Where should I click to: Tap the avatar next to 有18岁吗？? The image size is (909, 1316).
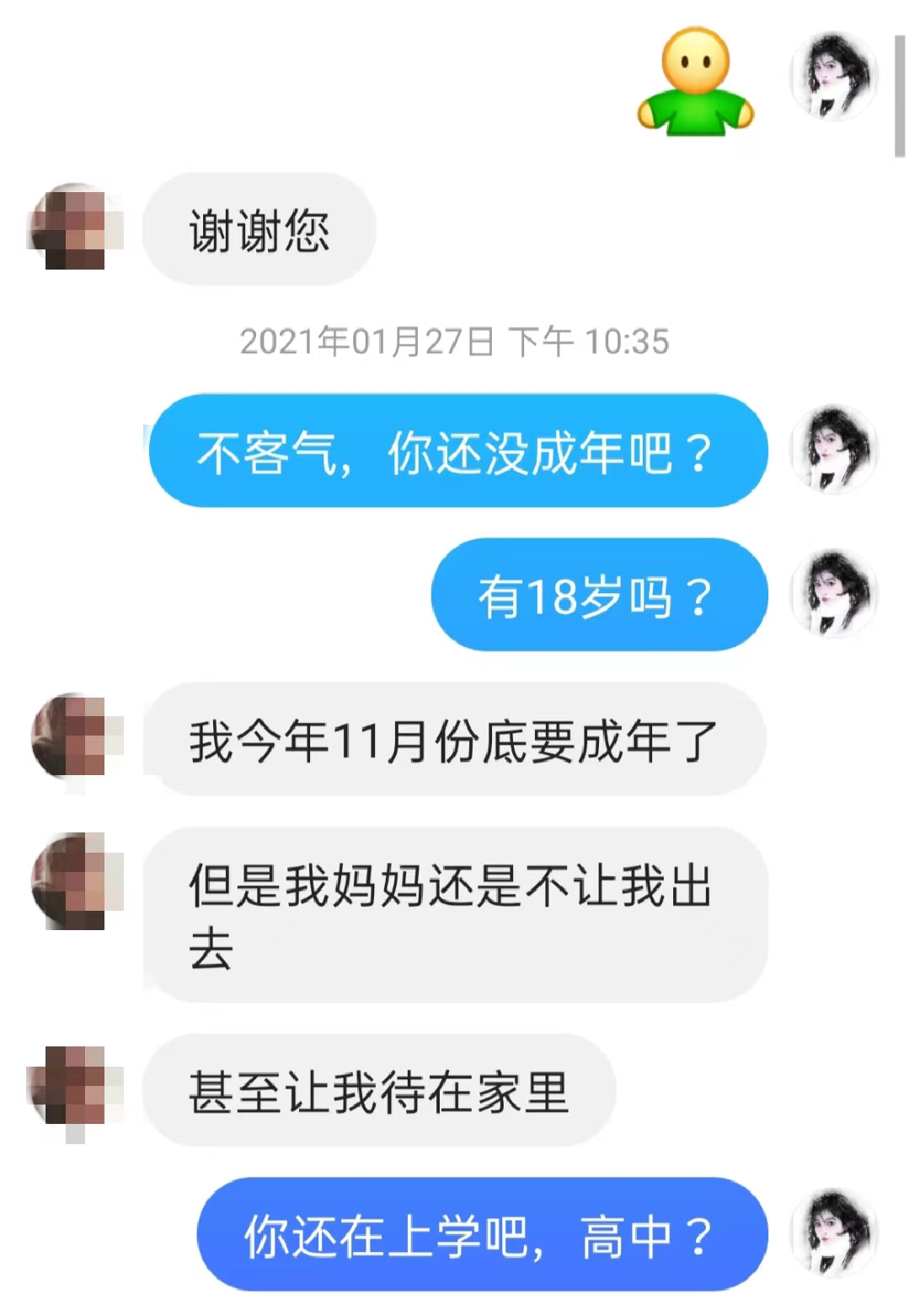click(x=834, y=593)
